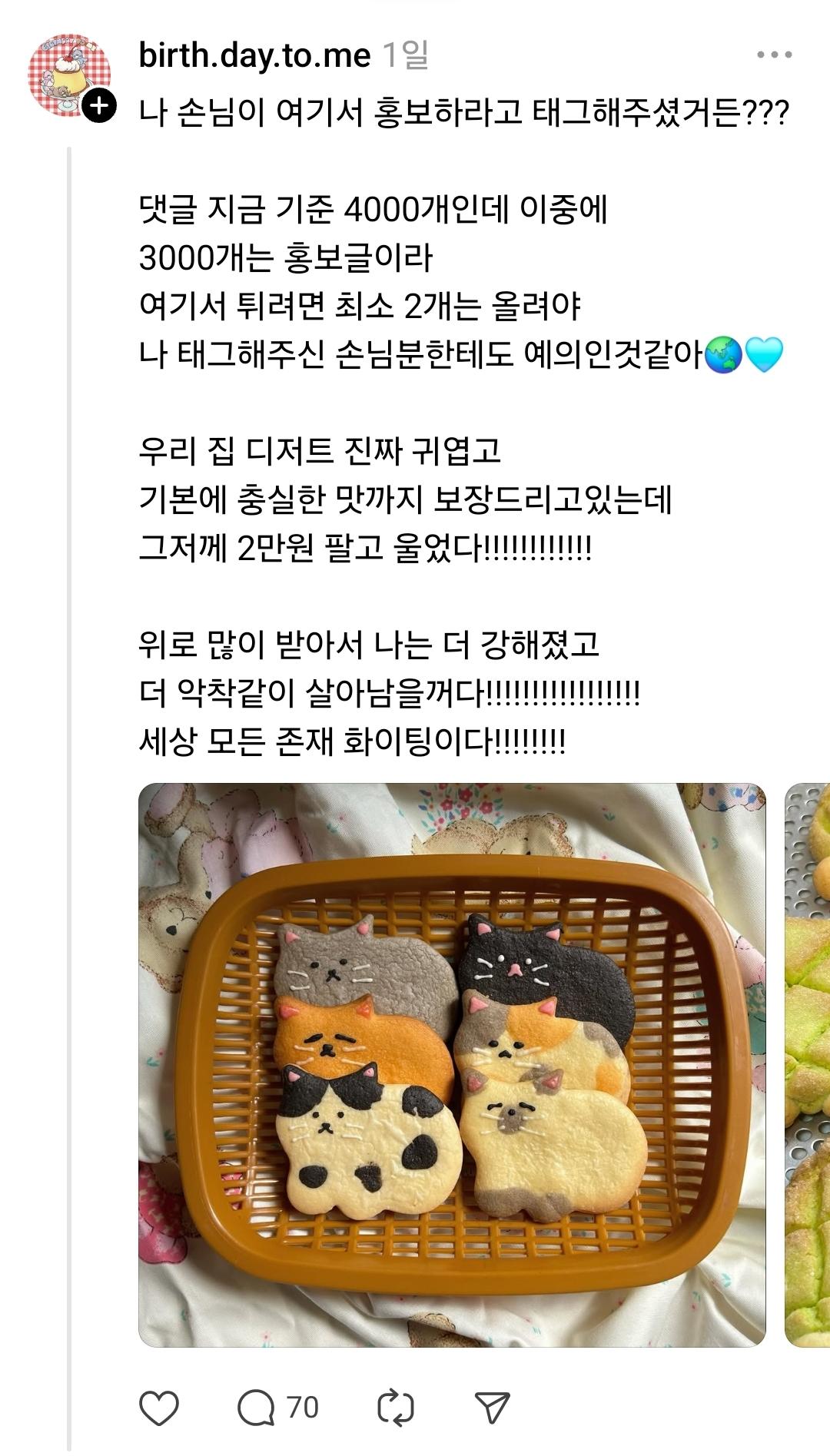The width and height of the screenshot is (830, 1456).
Task: Open the cat cookies photo in the post
Action: [452, 1065]
